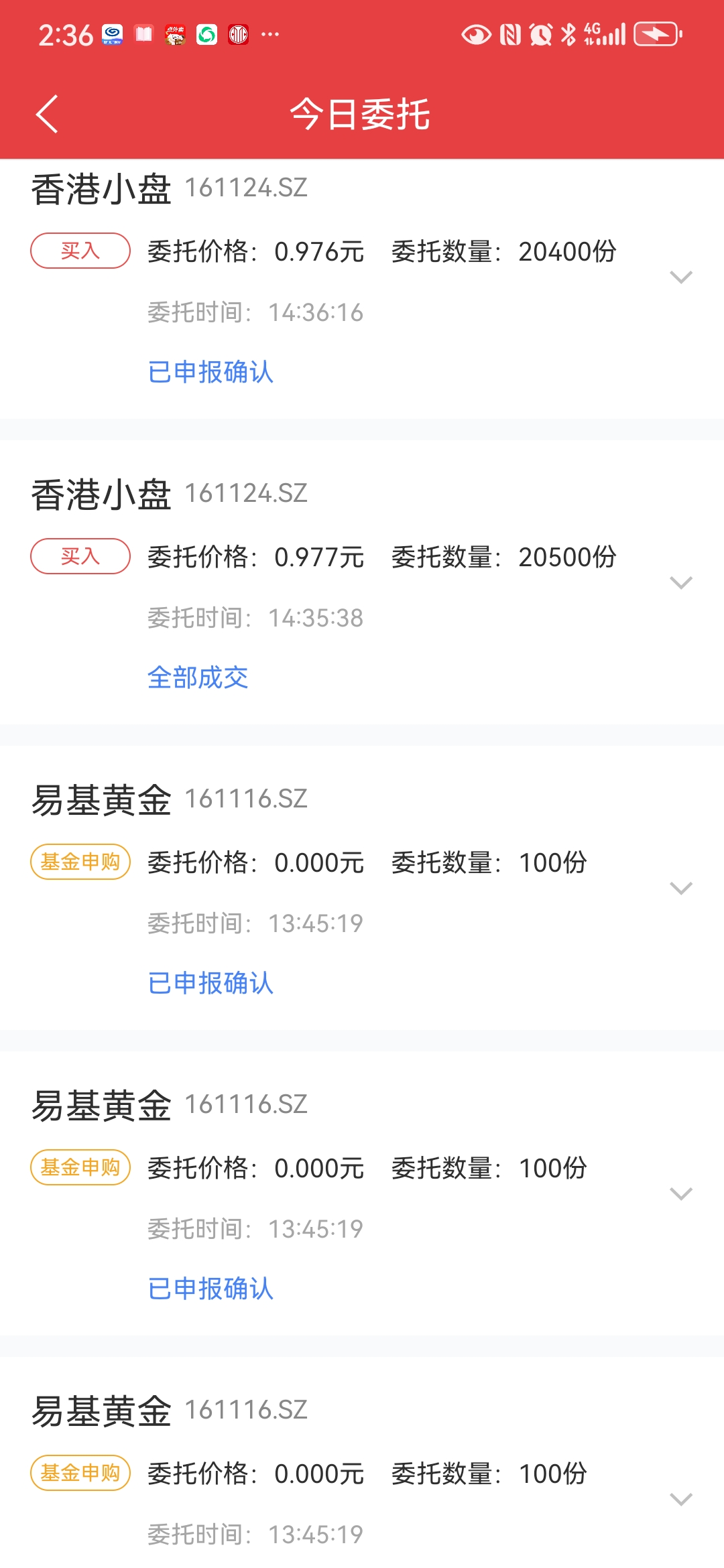Expand the 香港小盘 order at 14:35:38

click(x=680, y=582)
